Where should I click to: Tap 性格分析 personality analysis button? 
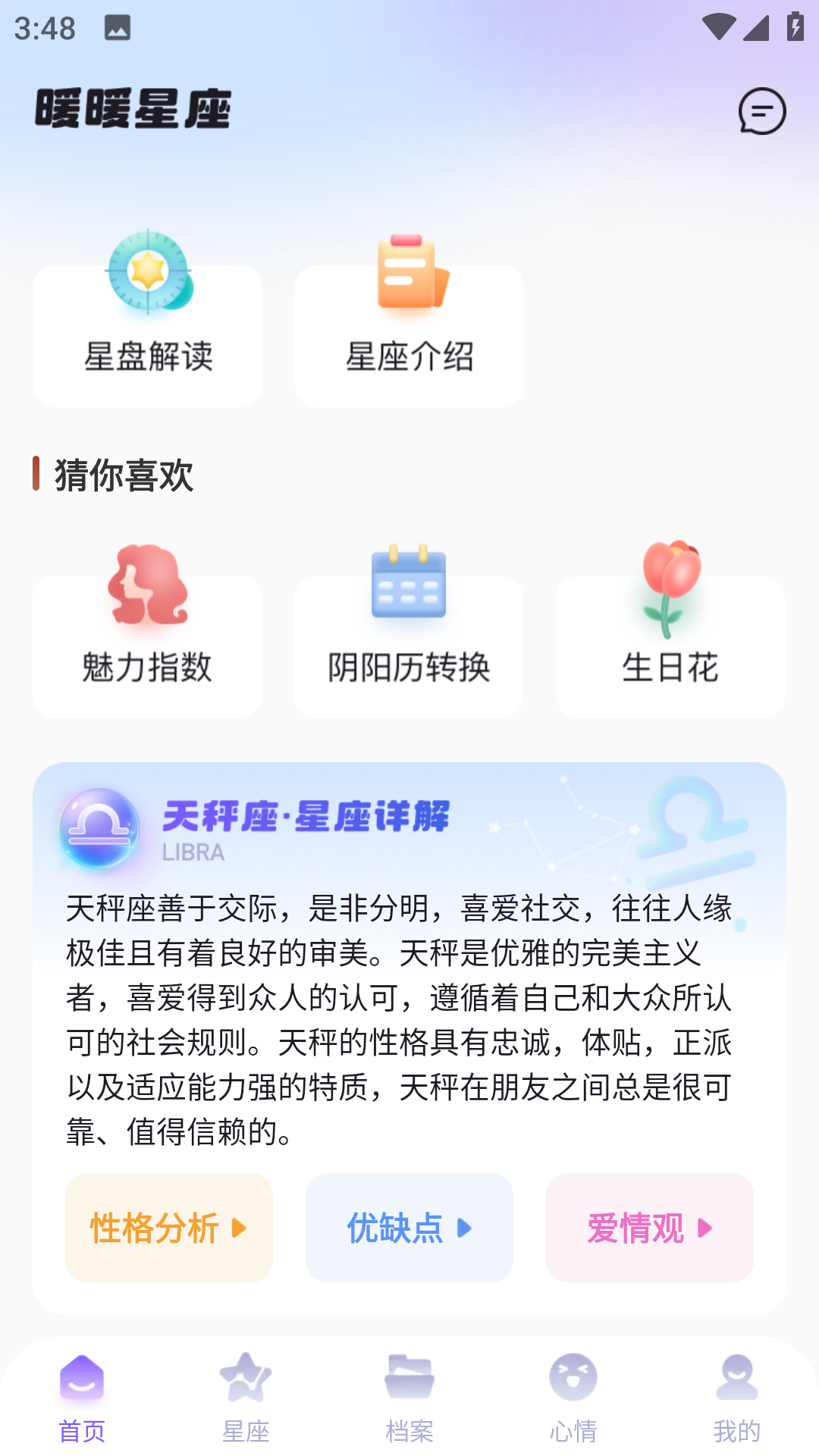pyautogui.click(x=168, y=1228)
